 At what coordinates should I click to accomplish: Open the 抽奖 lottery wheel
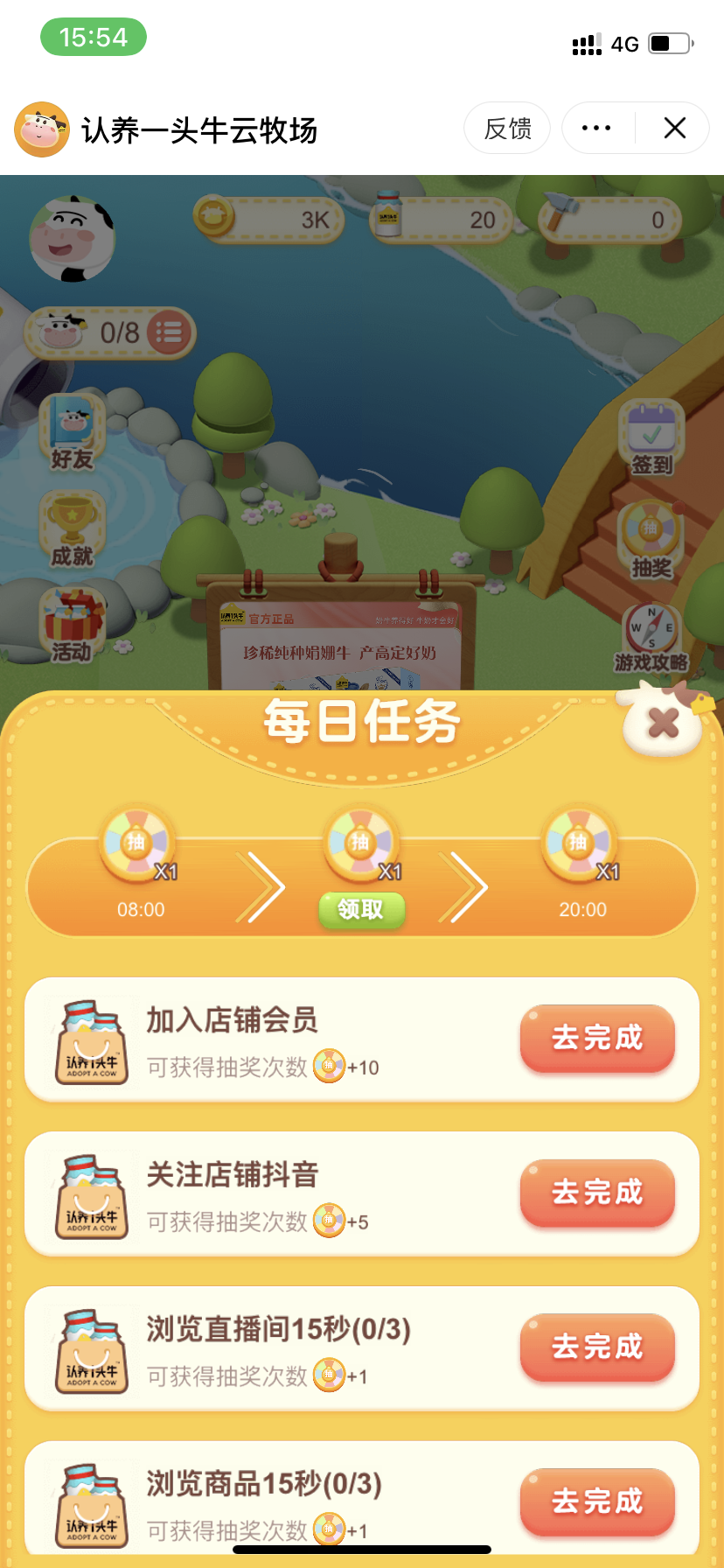[651, 540]
